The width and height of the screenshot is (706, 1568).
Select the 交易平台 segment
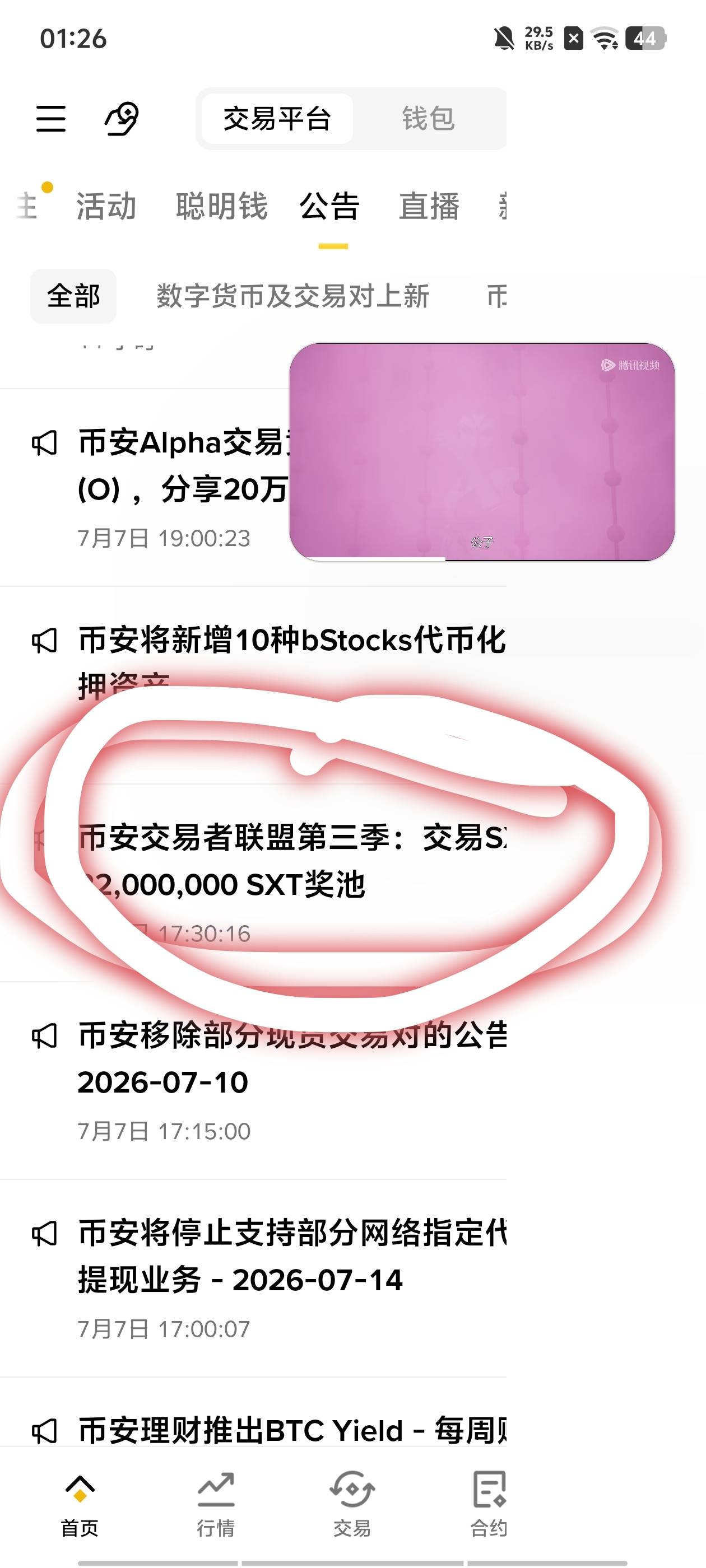coord(277,119)
